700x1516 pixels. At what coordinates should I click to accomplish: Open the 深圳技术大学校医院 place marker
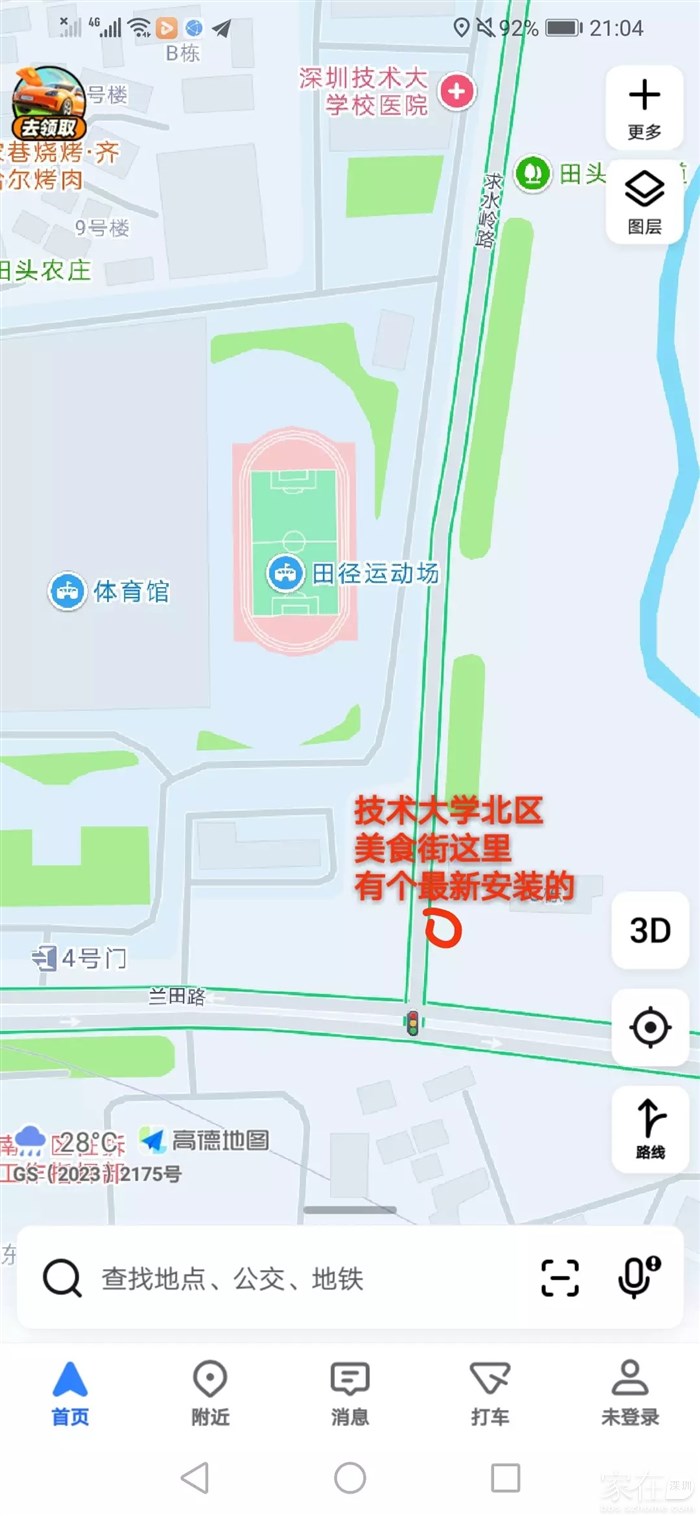[458, 92]
